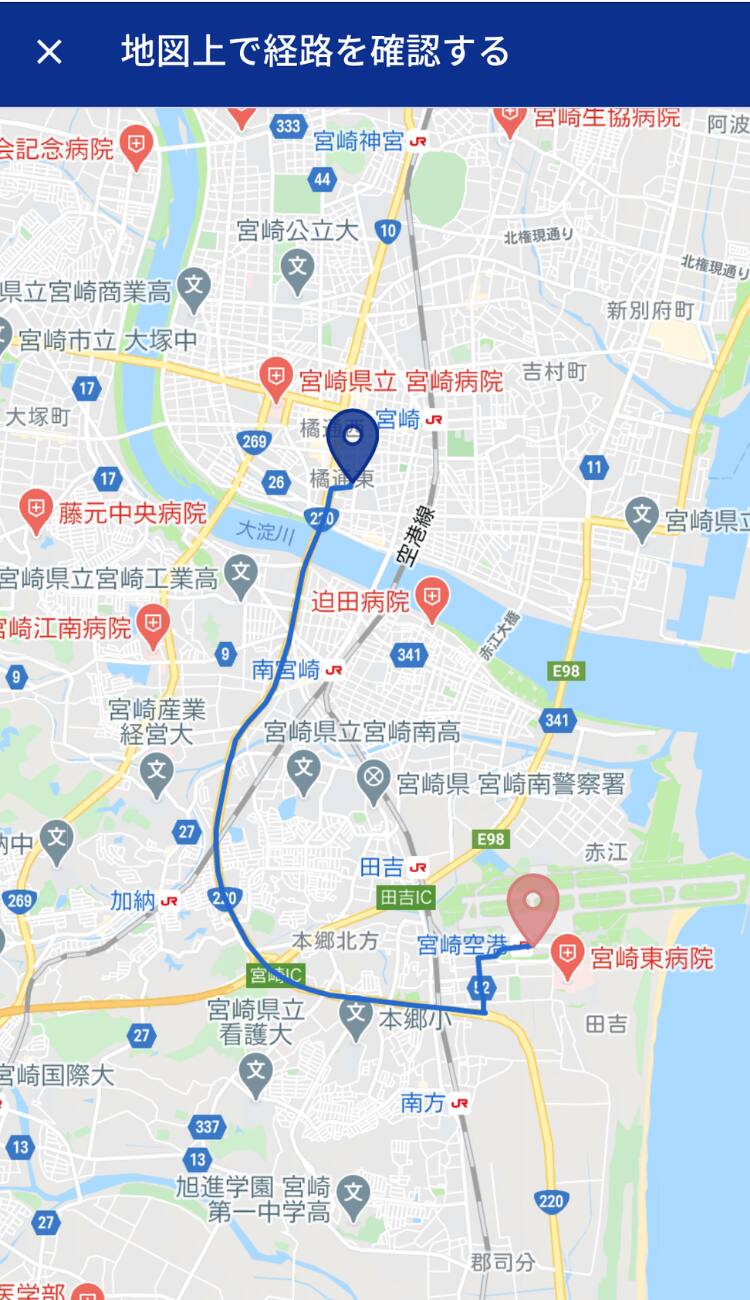
Task: Select 宮崎東病院 hospital marker
Action: click(x=568, y=958)
